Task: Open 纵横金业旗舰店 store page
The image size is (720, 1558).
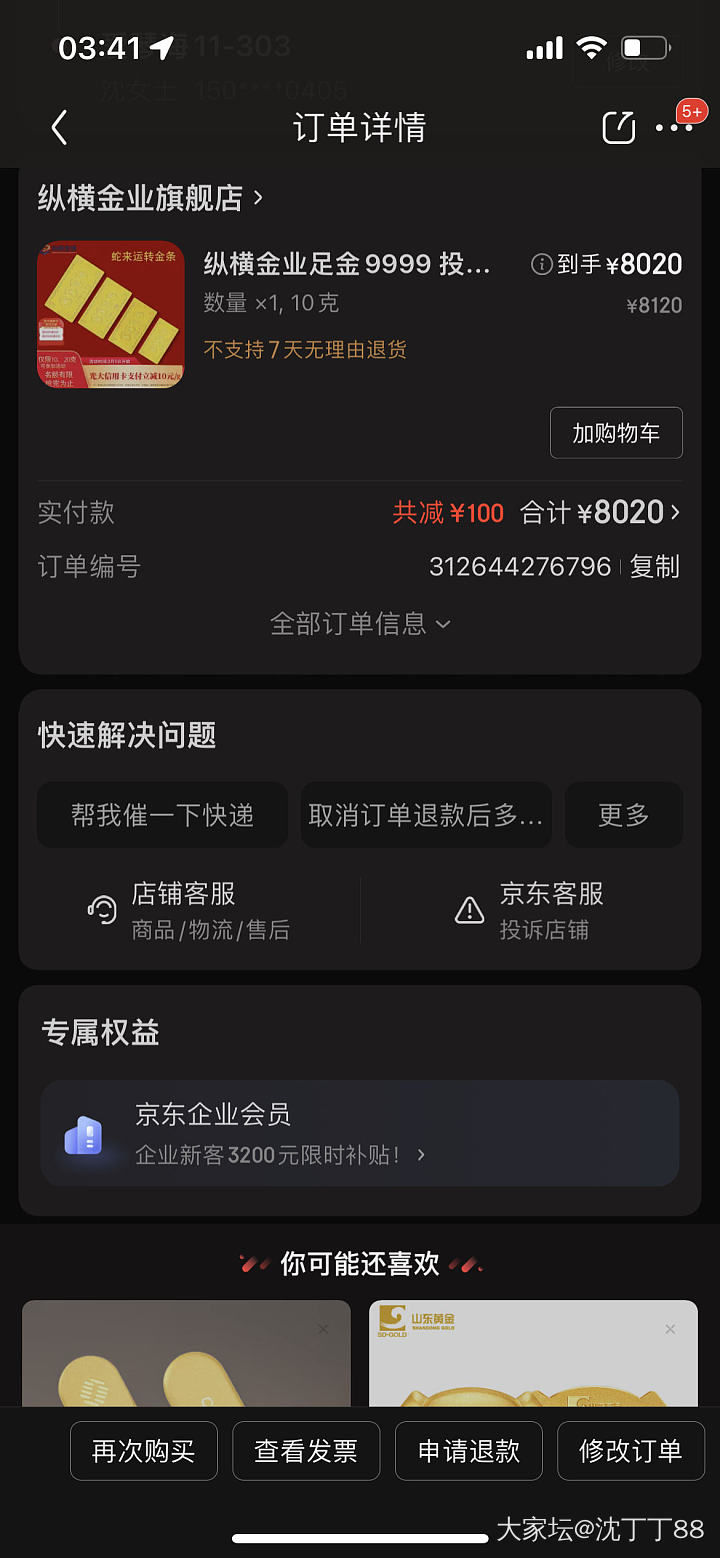Action: [150, 198]
